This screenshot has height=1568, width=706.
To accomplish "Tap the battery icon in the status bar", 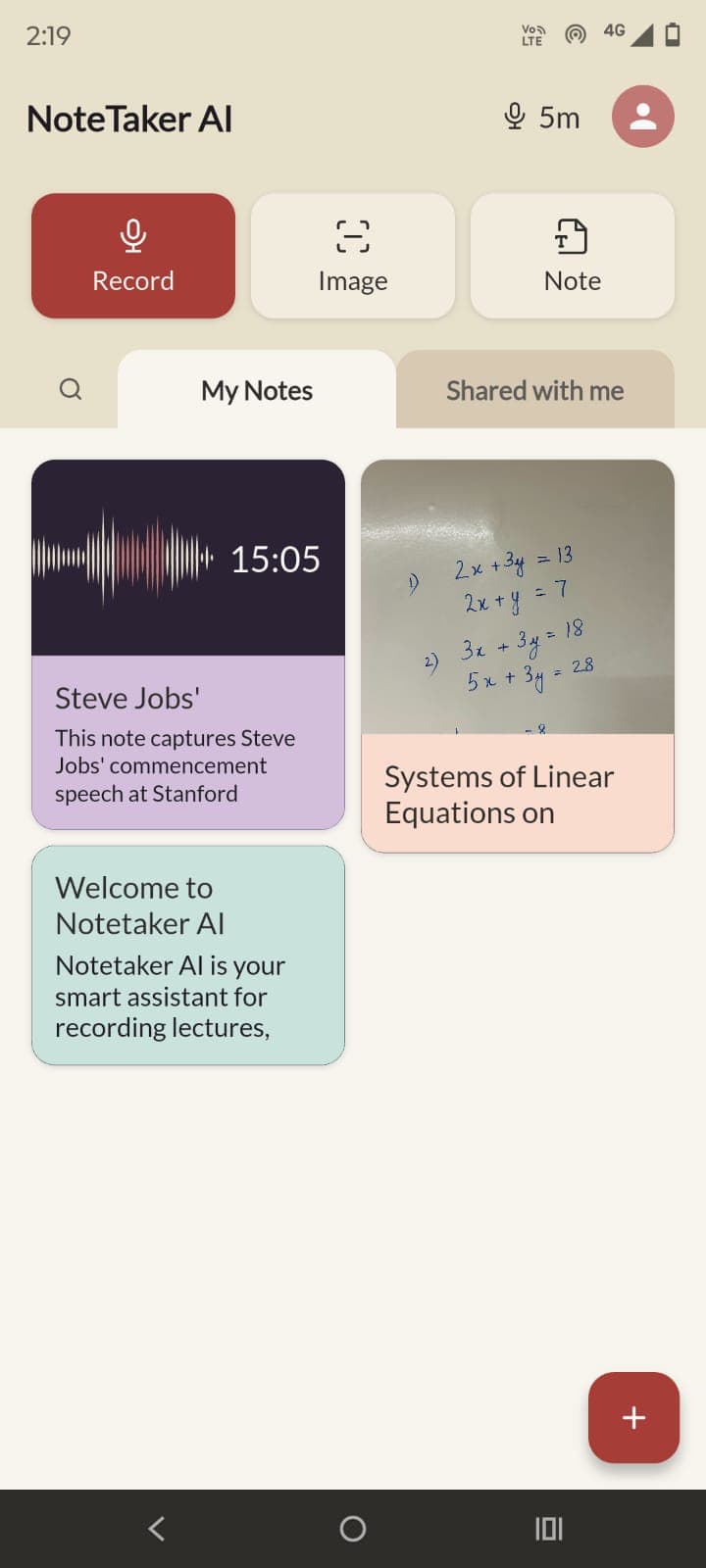I will pyautogui.click(x=674, y=32).
